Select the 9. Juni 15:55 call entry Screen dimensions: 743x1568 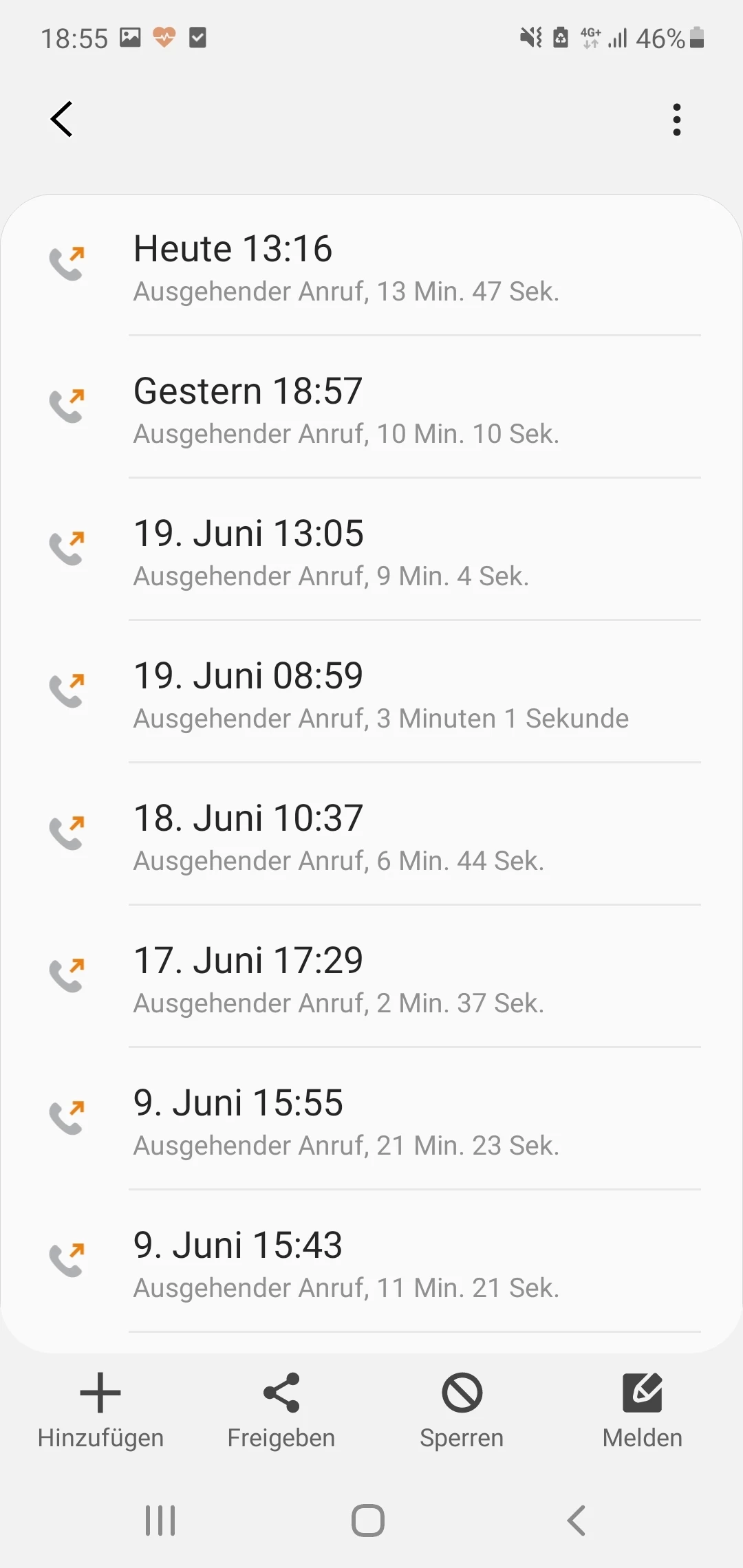coord(371,1121)
